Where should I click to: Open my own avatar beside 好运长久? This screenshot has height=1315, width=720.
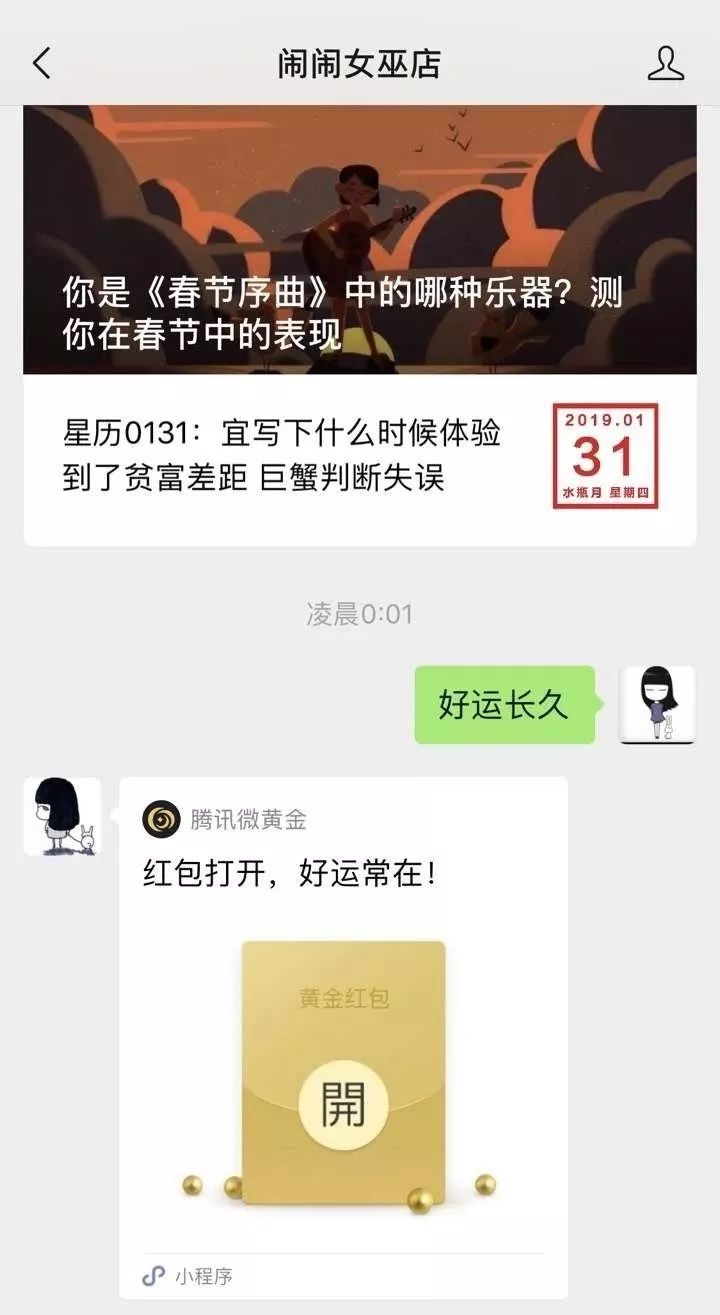pyautogui.click(x=657, y=704)
